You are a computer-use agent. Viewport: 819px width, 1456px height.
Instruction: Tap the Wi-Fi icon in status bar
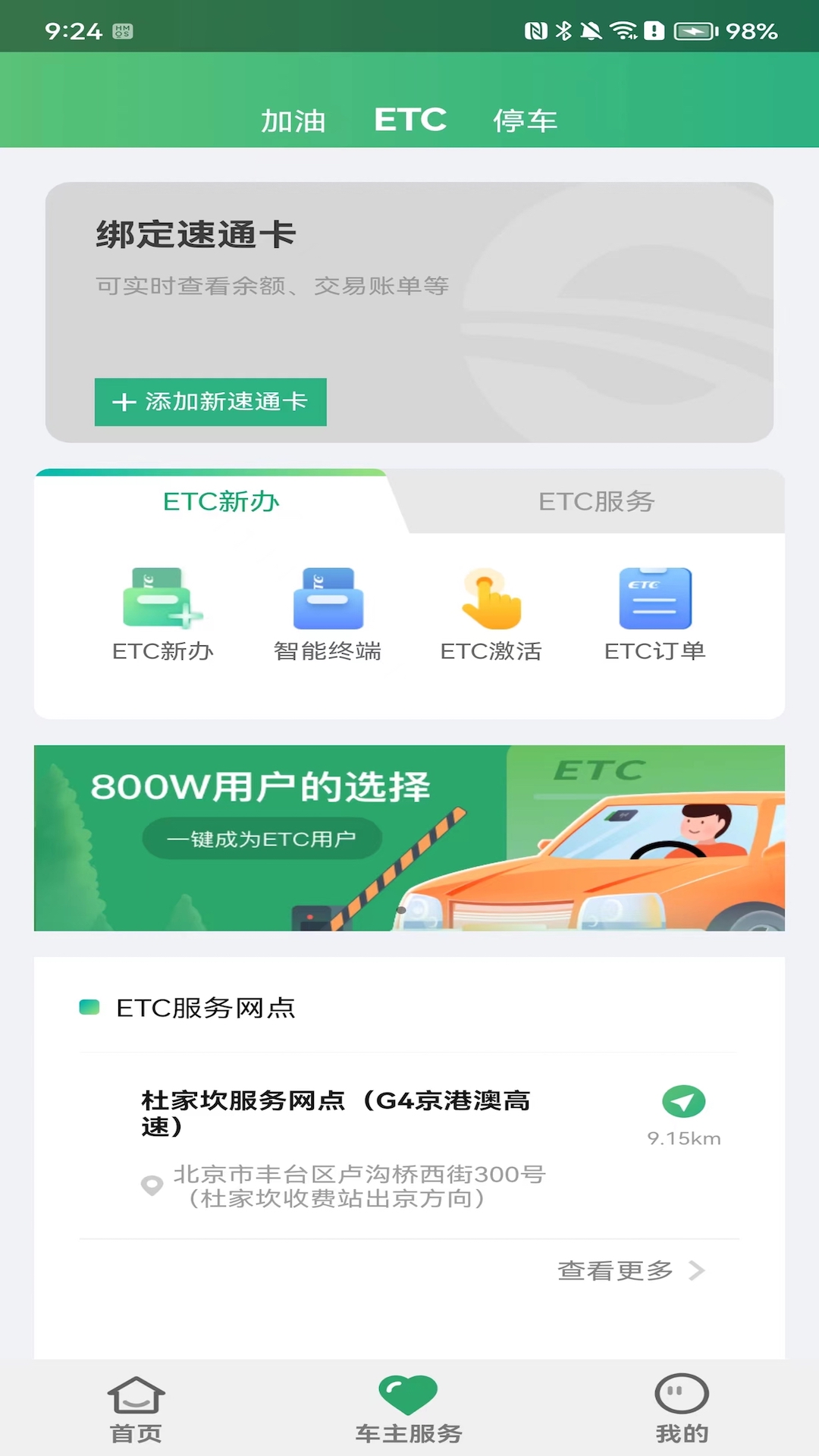623,30
